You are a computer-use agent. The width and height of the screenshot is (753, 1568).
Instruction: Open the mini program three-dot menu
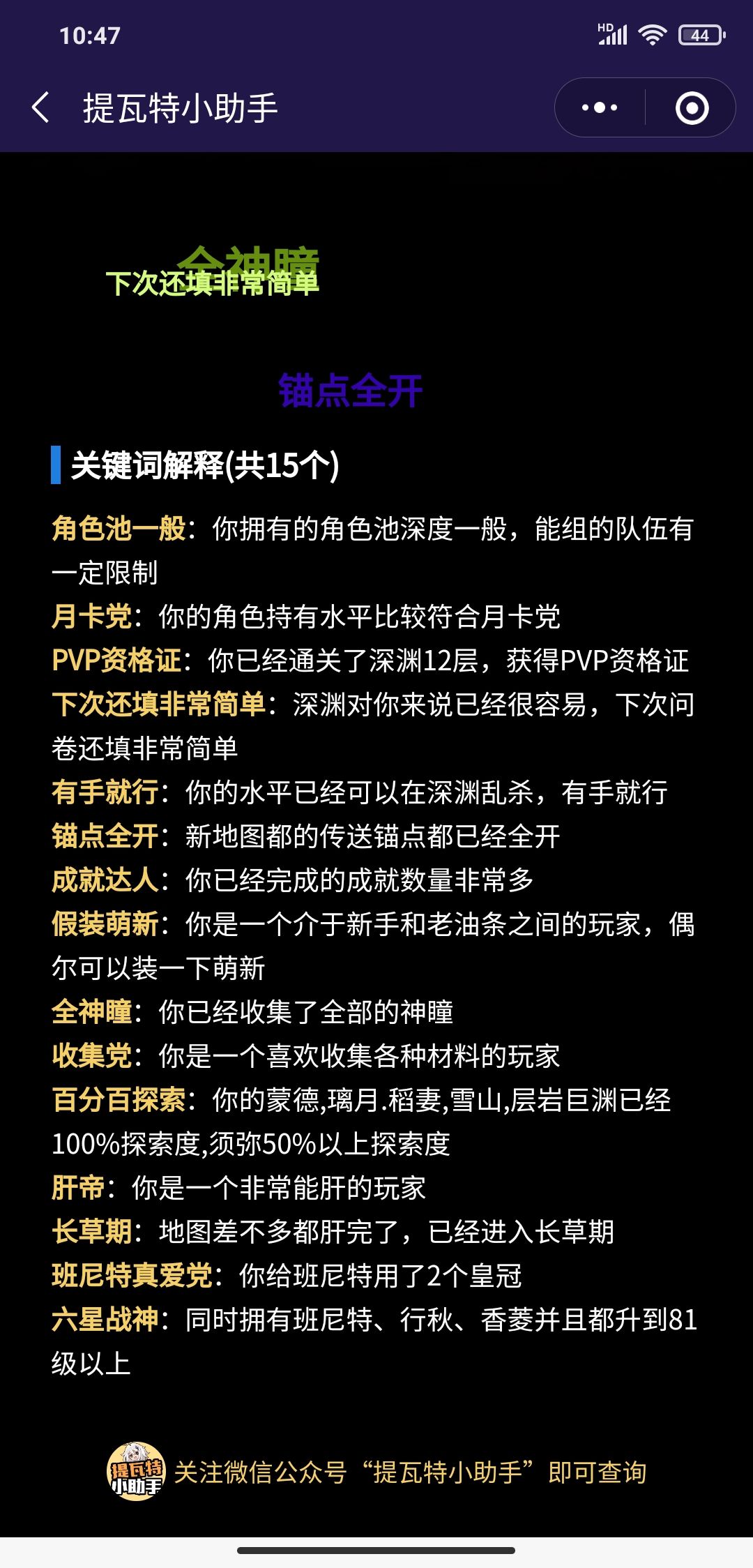coord(600,107)
